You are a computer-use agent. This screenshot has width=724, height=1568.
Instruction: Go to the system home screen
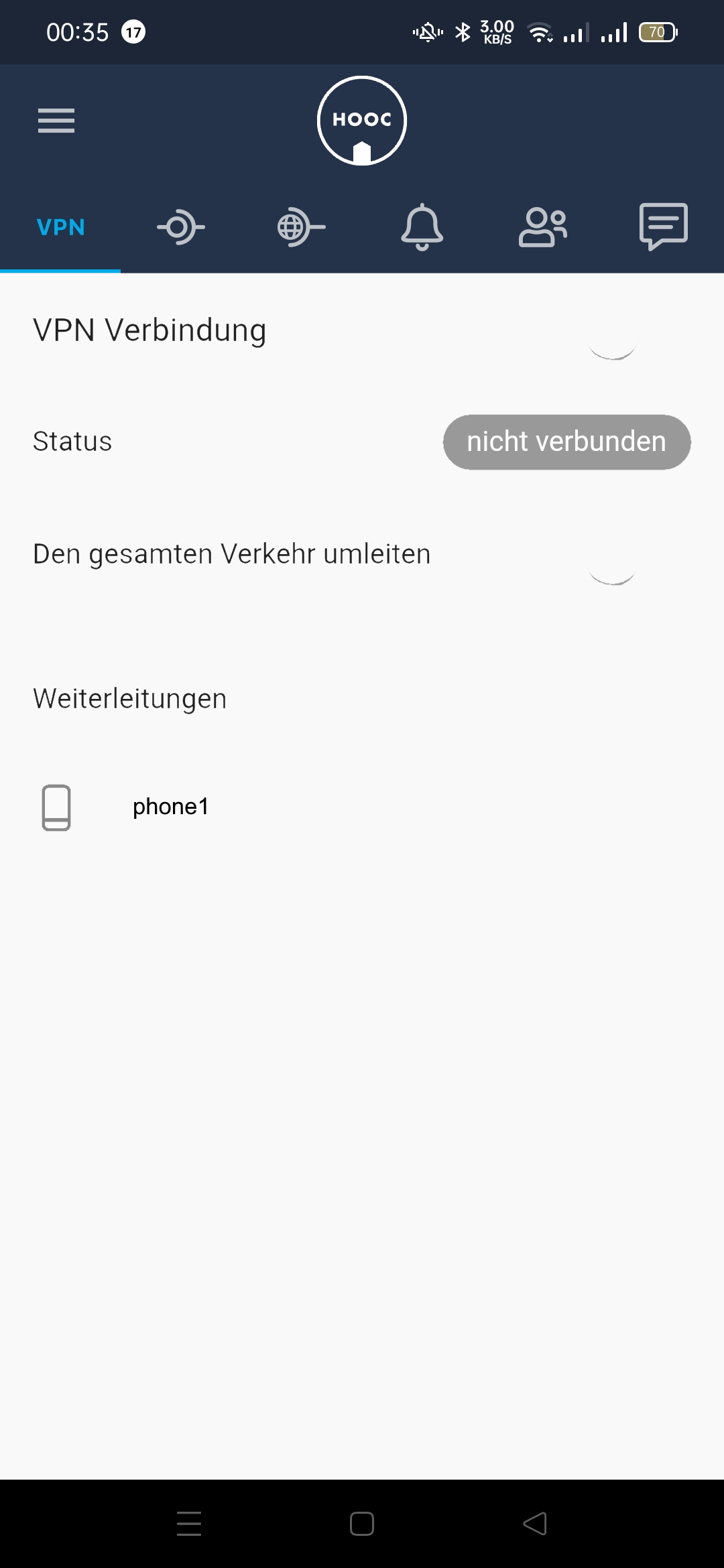(x=362, y=1524)
